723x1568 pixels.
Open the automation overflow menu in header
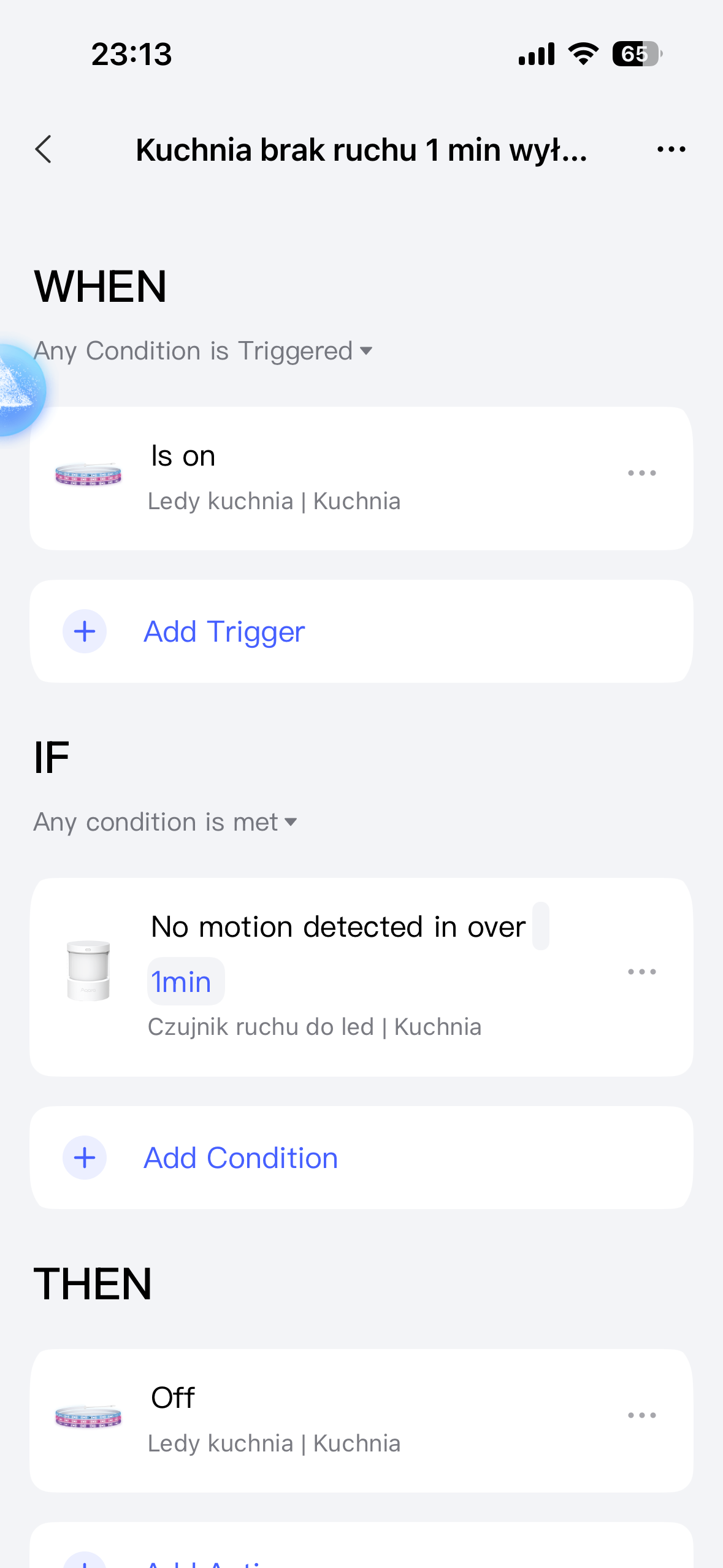671,150
